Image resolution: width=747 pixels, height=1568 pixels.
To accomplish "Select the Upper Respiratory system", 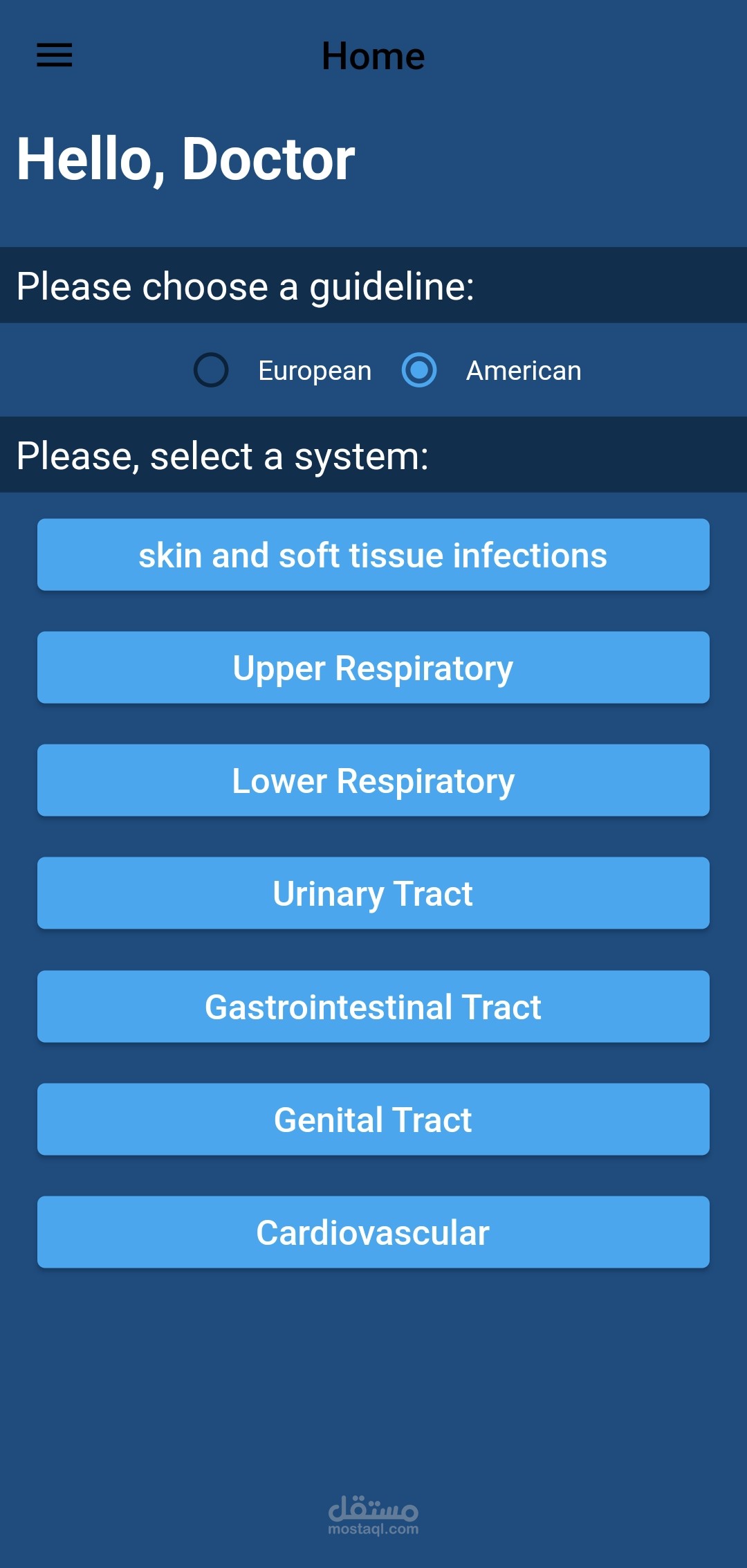I will (373, 668).
